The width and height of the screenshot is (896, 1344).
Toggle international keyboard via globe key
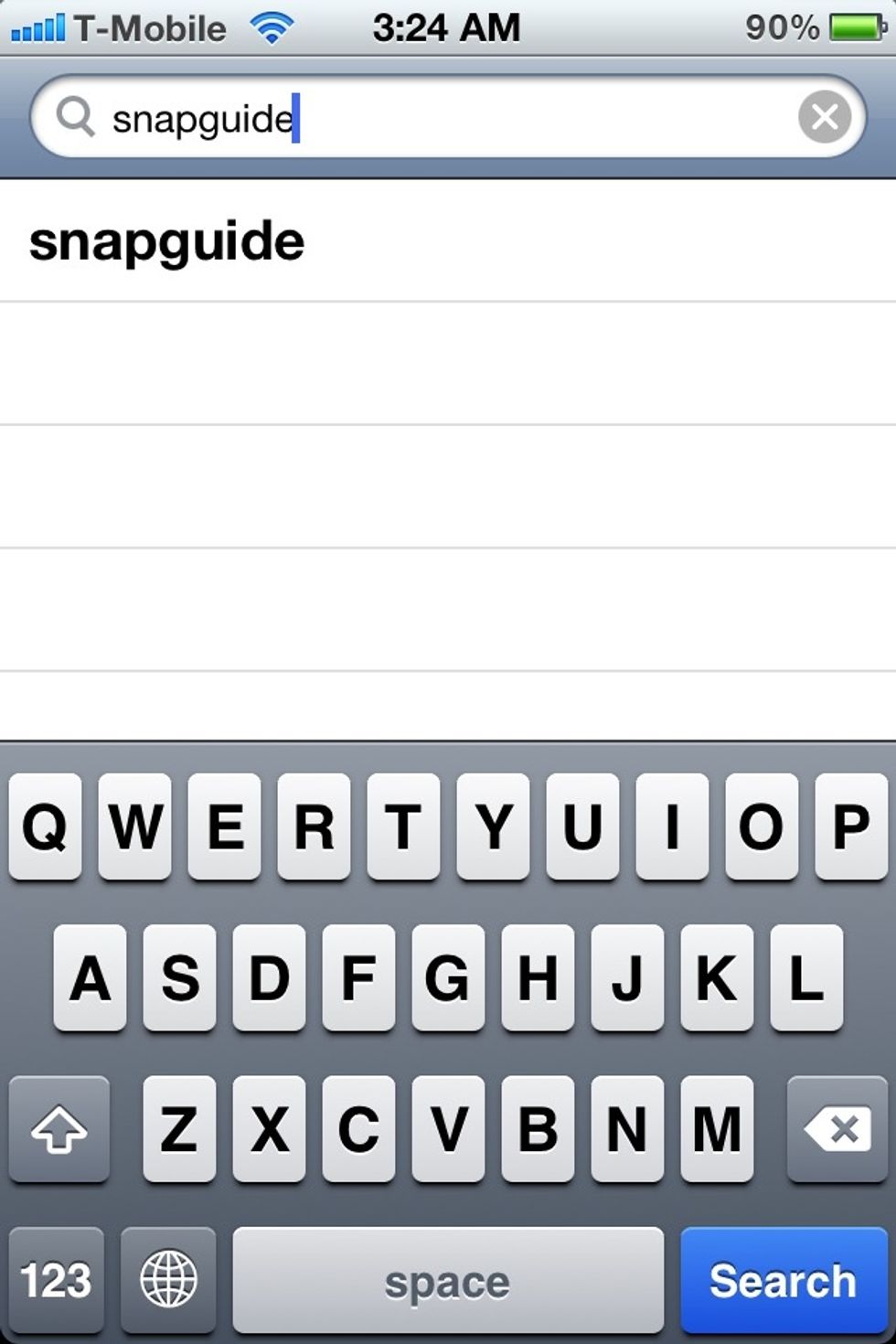tap(169, 1280)
